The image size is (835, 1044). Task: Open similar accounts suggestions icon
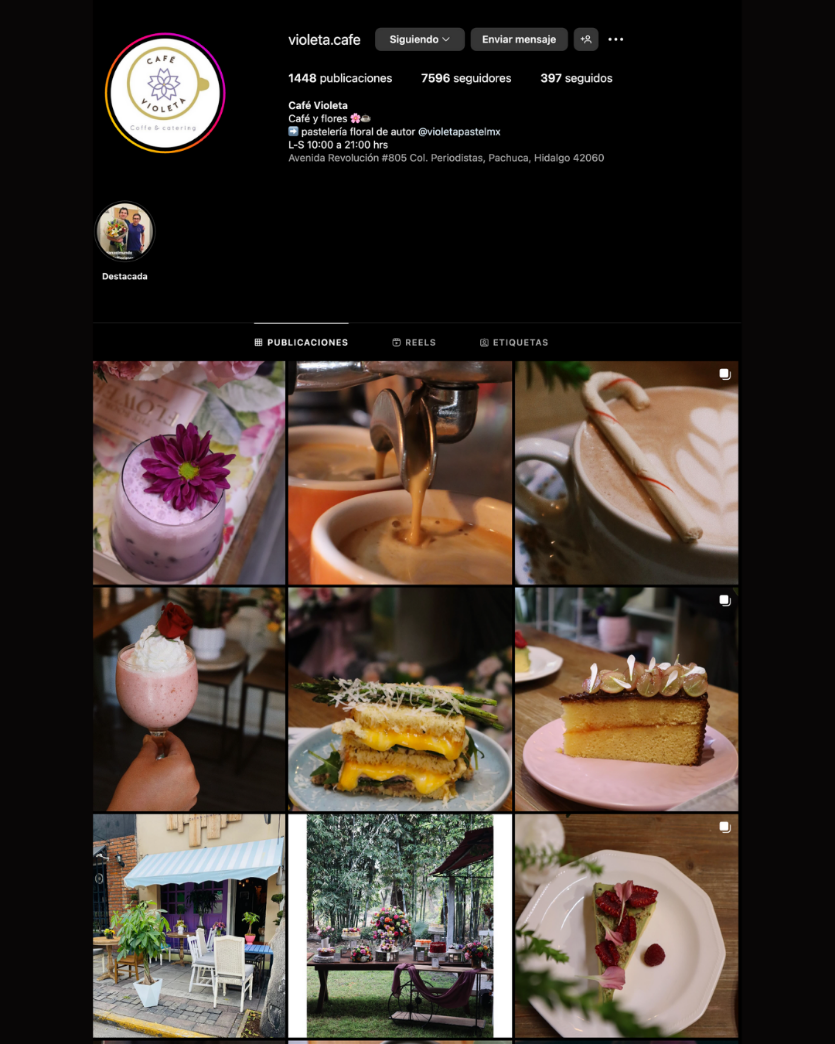click(x=586, y=40)
